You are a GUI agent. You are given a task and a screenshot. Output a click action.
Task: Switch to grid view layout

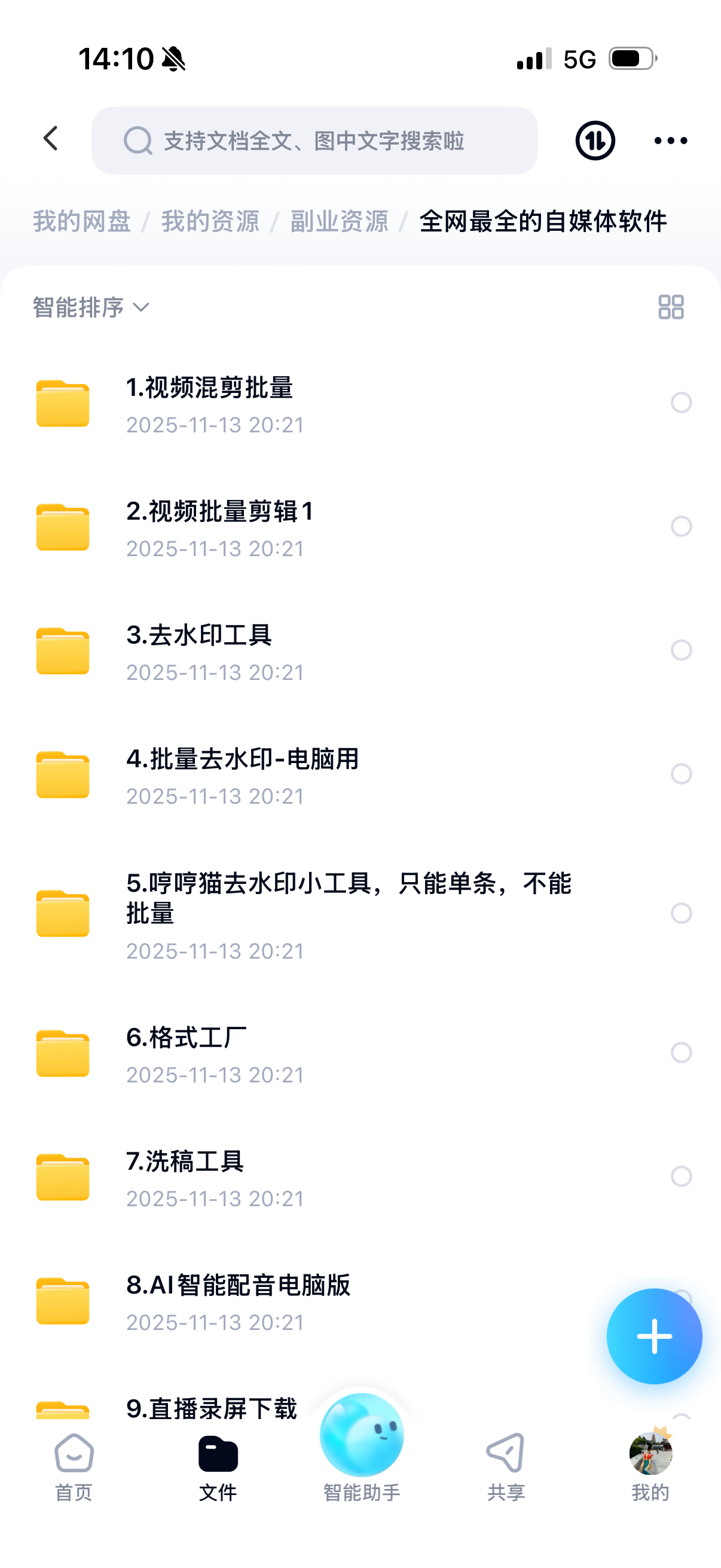pos(671,307)
